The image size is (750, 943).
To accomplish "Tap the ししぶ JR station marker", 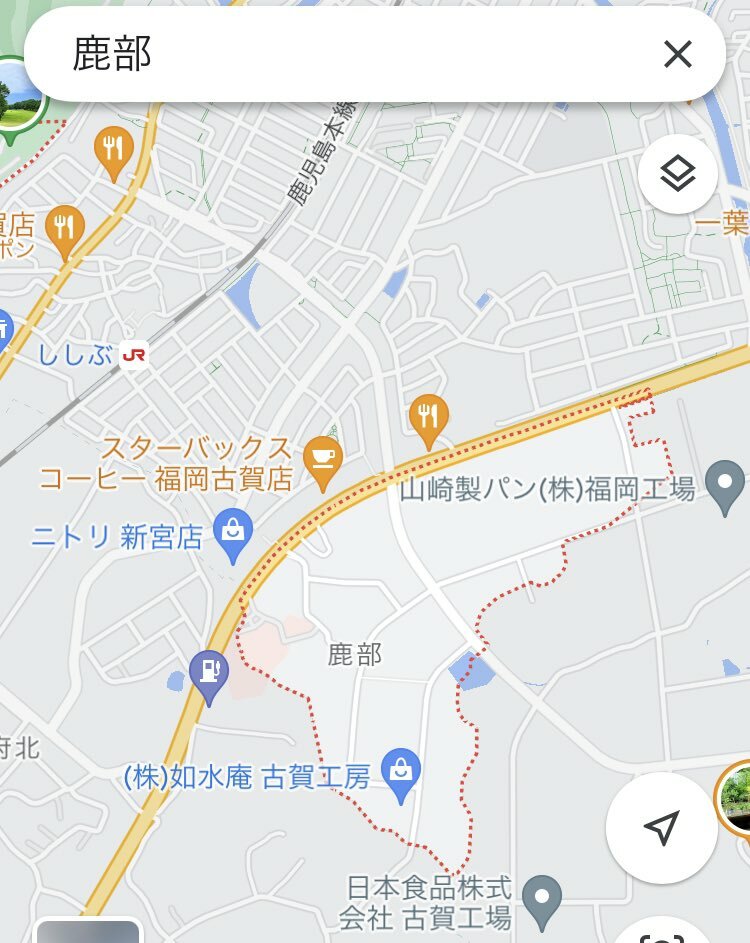I will pos(133,354).
